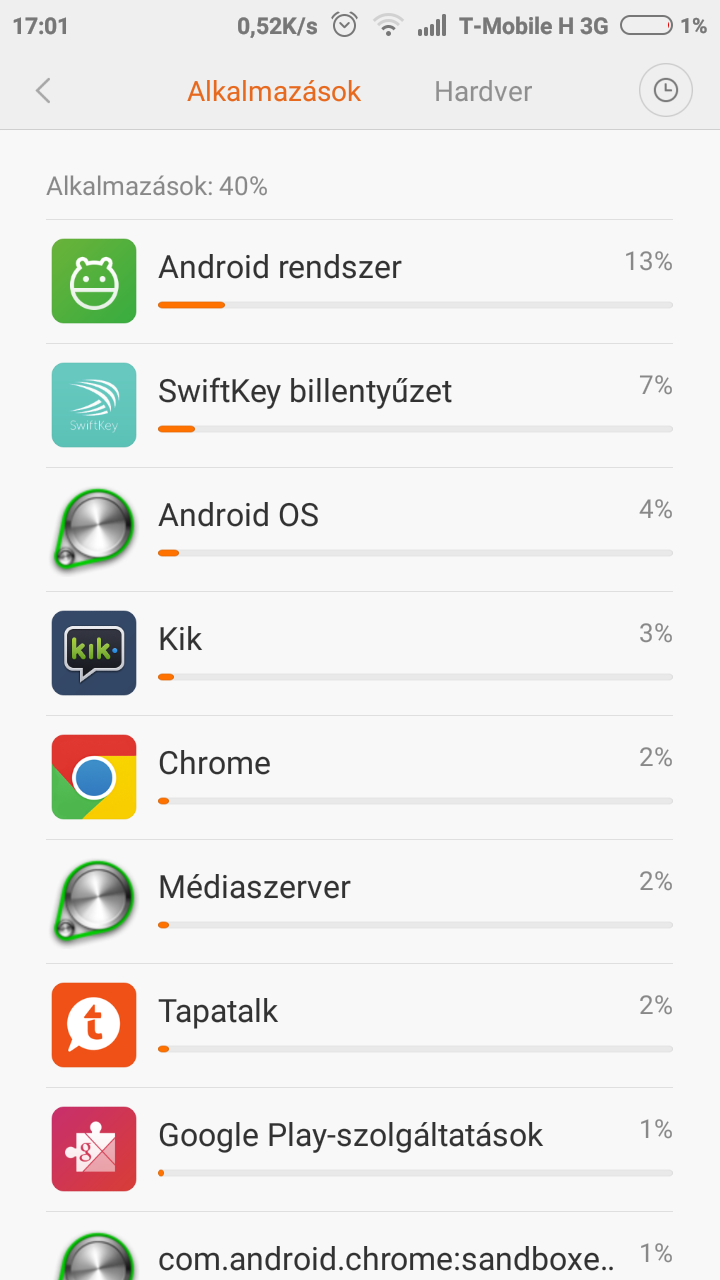720x1280 pixels.
Task: Go back with the top-left arrow
Action: (x=43, y=91)
